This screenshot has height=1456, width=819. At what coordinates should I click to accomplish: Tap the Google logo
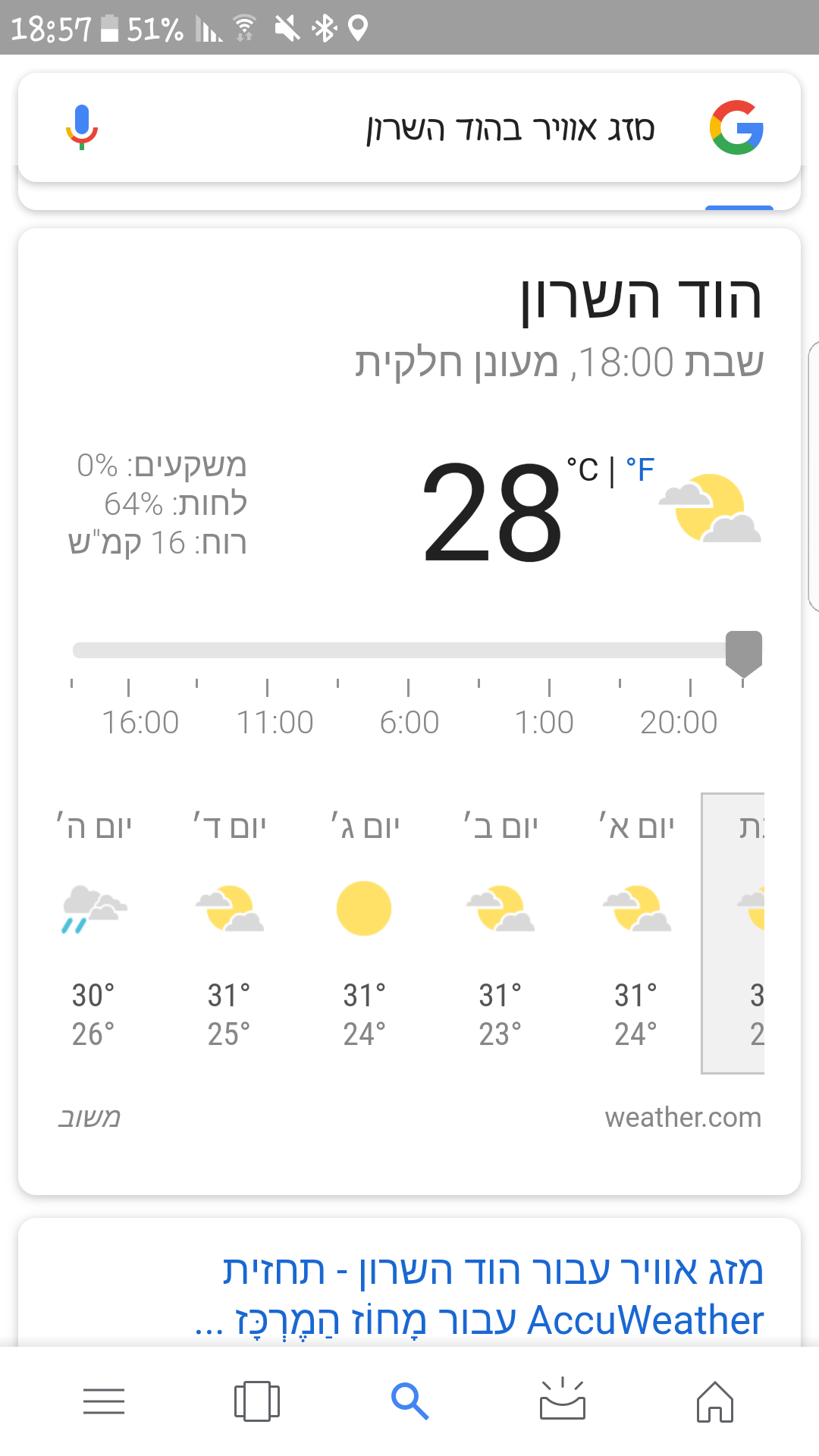coord(736,127)
